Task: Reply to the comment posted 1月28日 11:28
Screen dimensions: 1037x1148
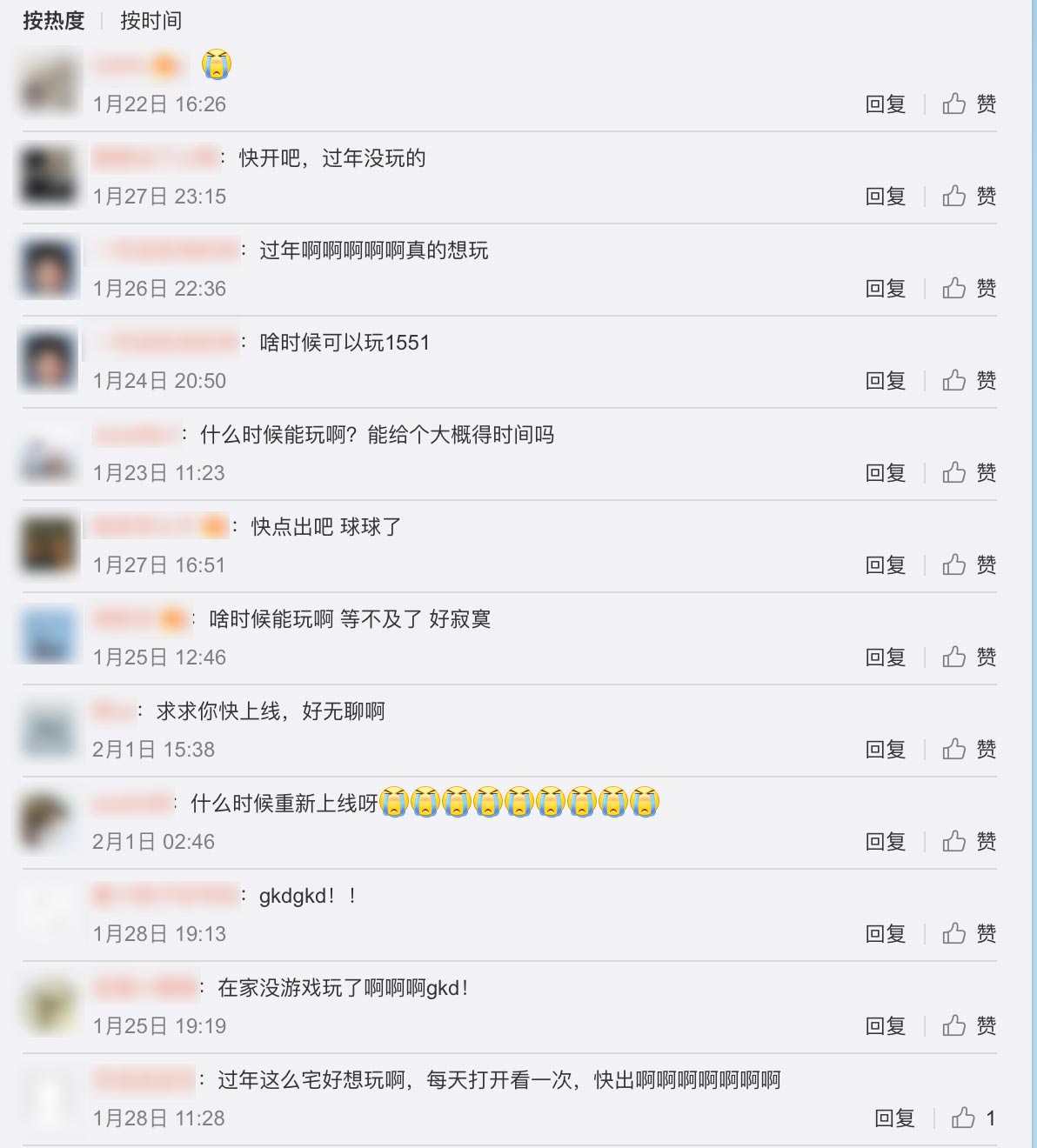Action: coord(894,1118)
